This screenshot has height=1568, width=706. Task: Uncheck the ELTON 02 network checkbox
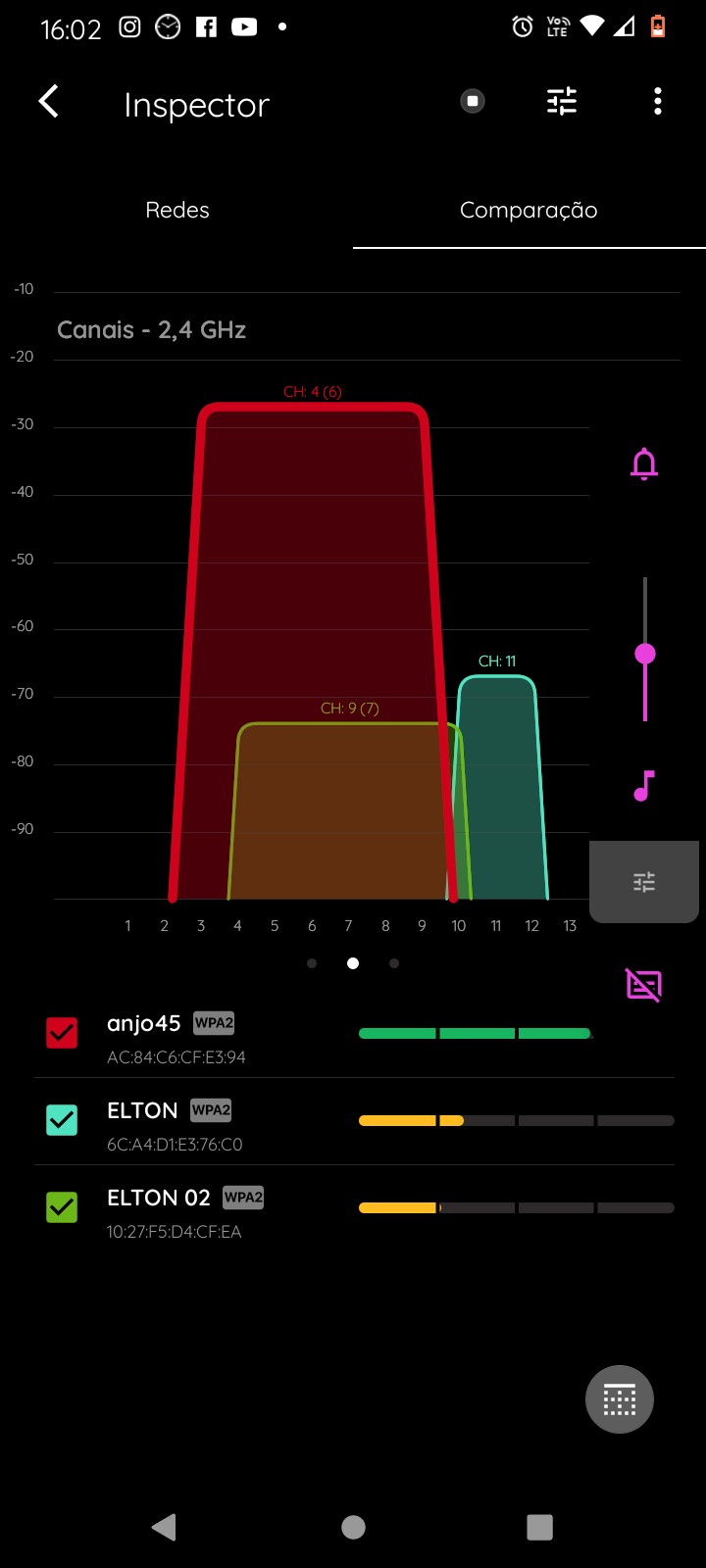point(62,1207)
